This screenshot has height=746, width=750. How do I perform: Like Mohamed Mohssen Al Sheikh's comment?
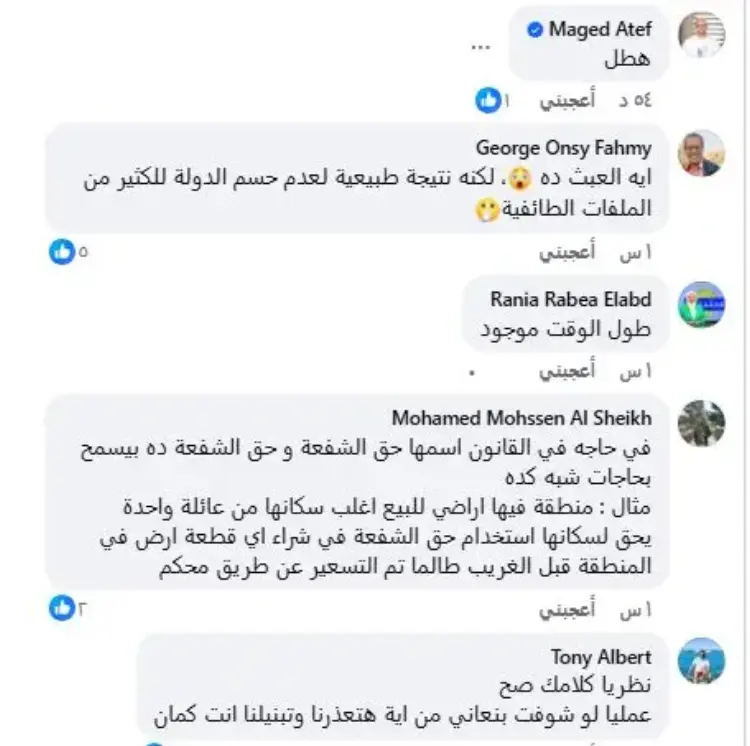coord(568,608)
